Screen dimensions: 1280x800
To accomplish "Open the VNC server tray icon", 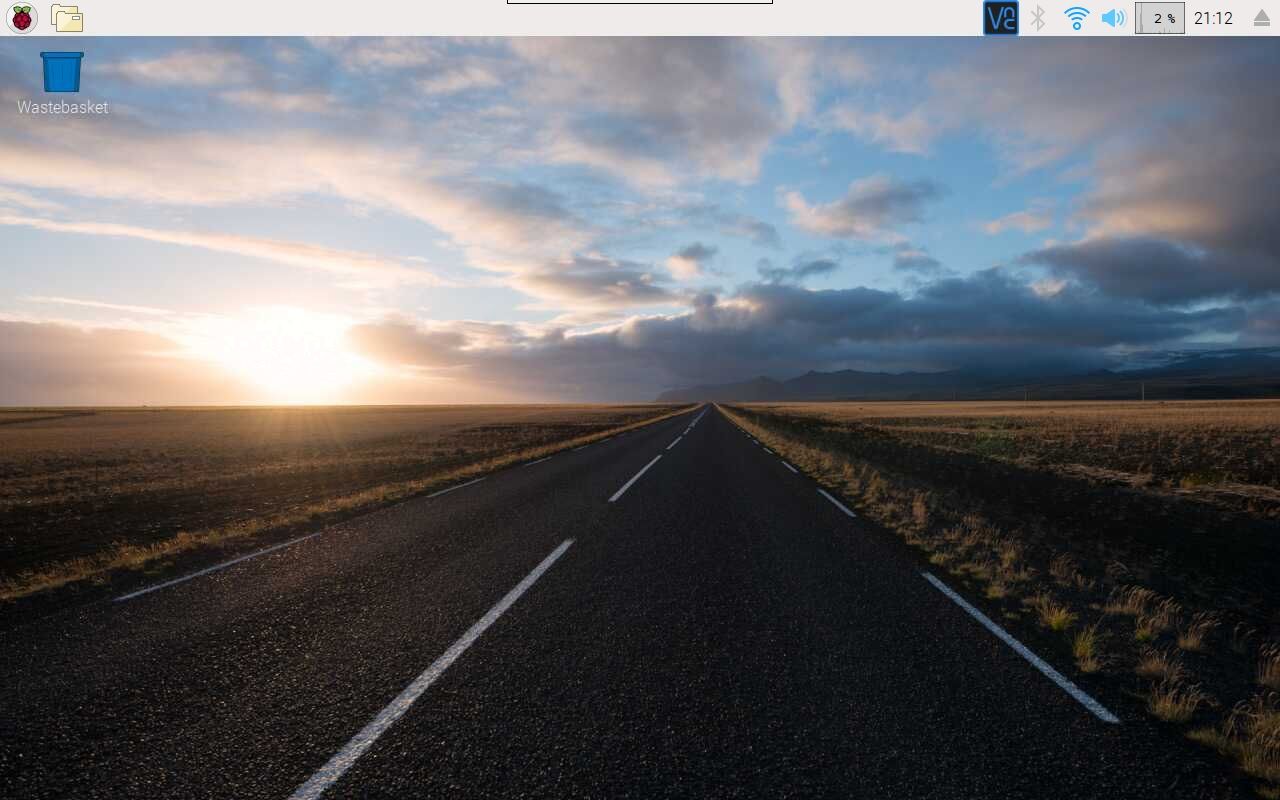I will tap(1000, 18).
